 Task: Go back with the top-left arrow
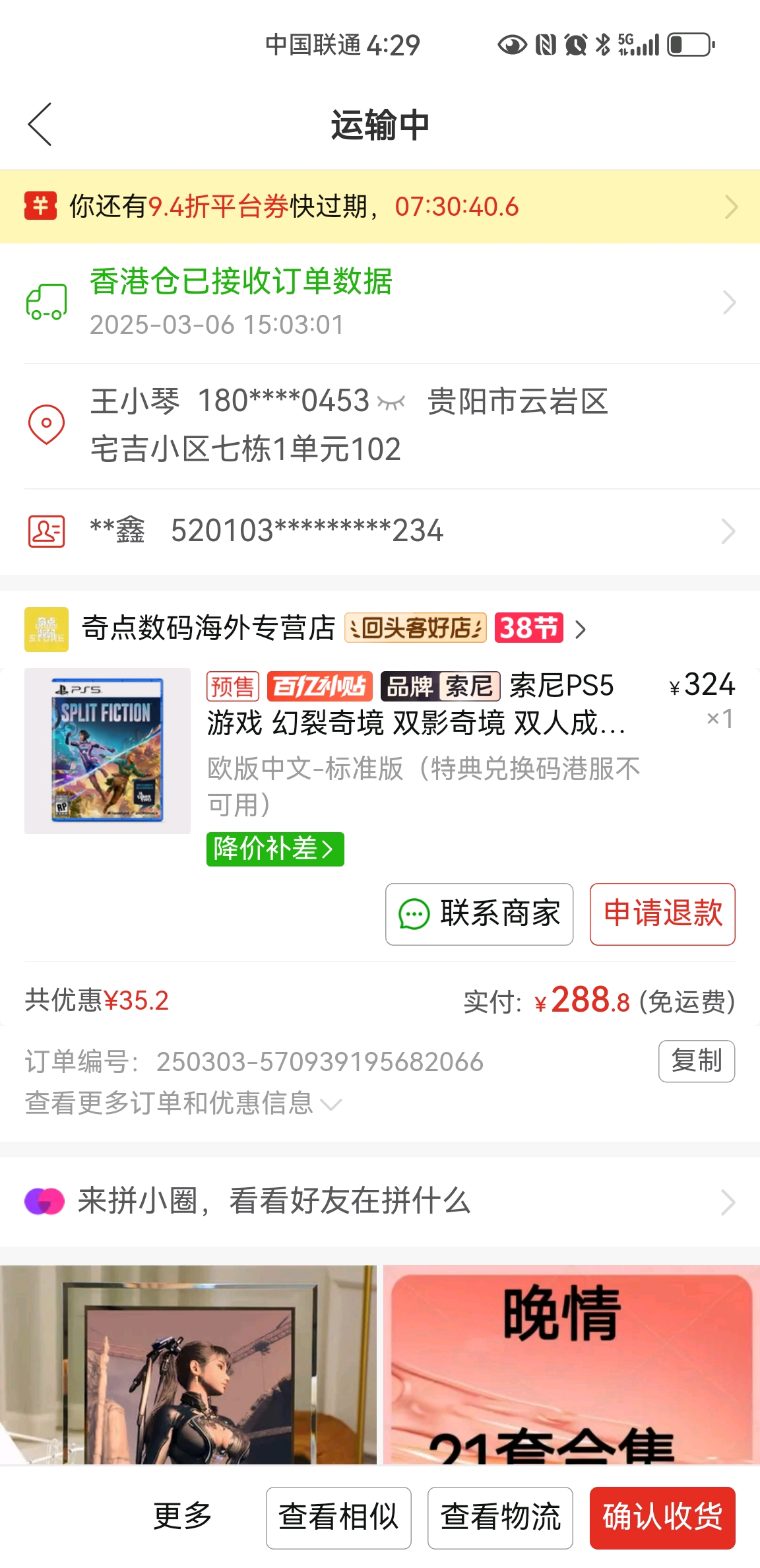click(x=40, y=124)
